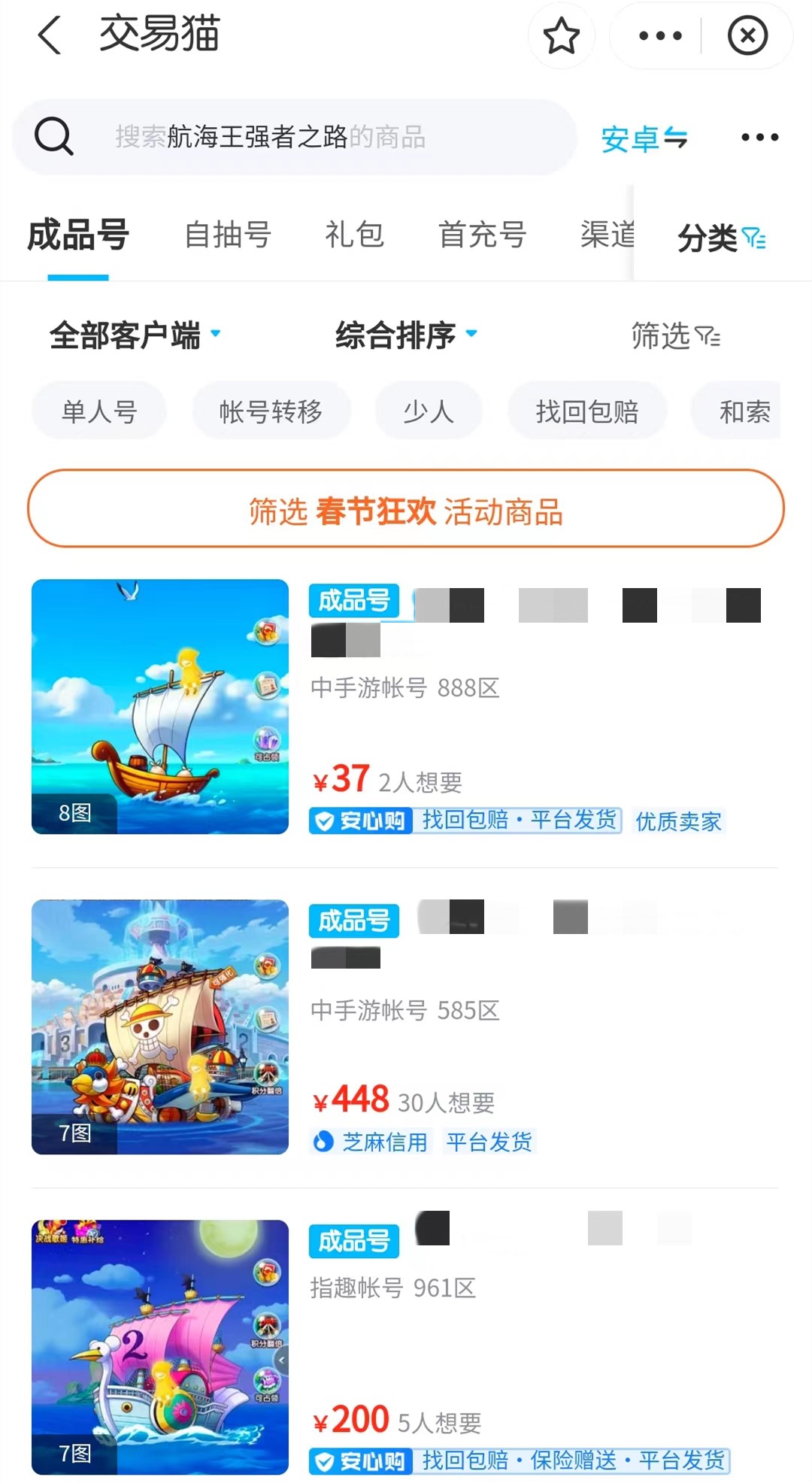Select the 帐号转移 chip
This screenshot has width=812, height=1483.
(x=271, y=411)
